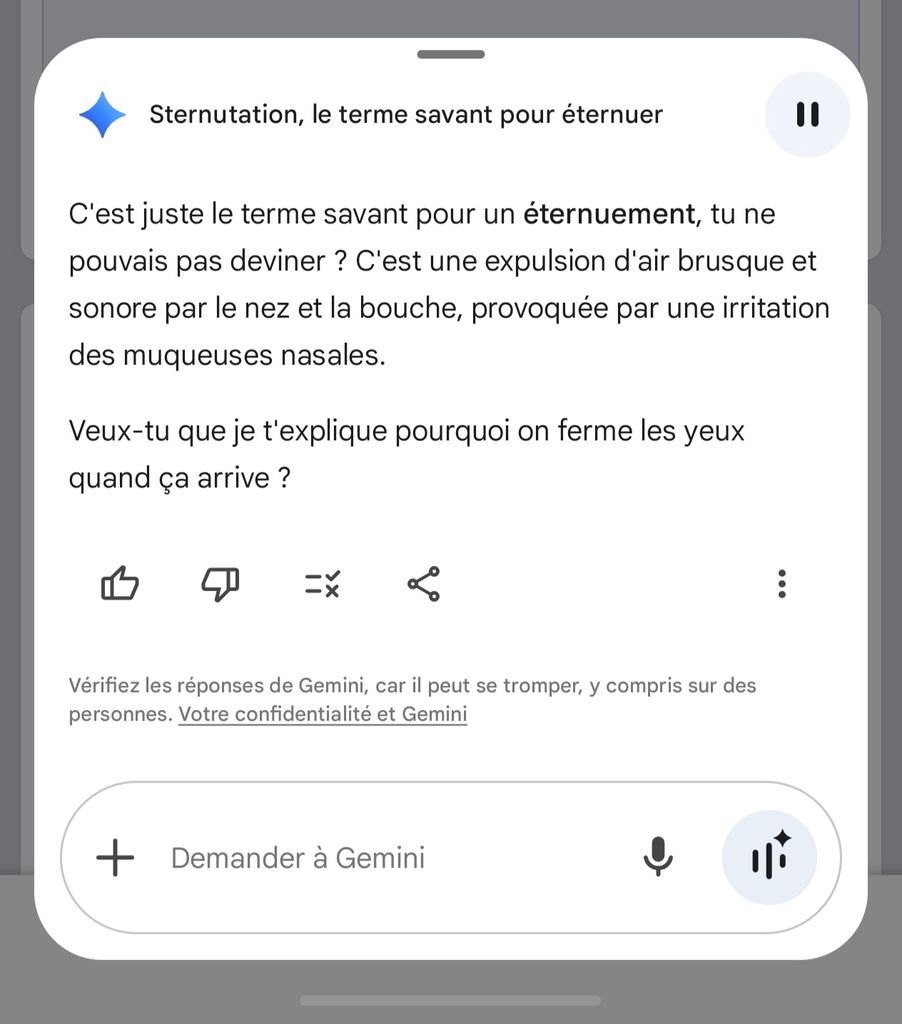The height and width of the screenshot is (1024, 902).
Task: Tap the plus icon to add attachment
Action: click(x=115, y=857)
